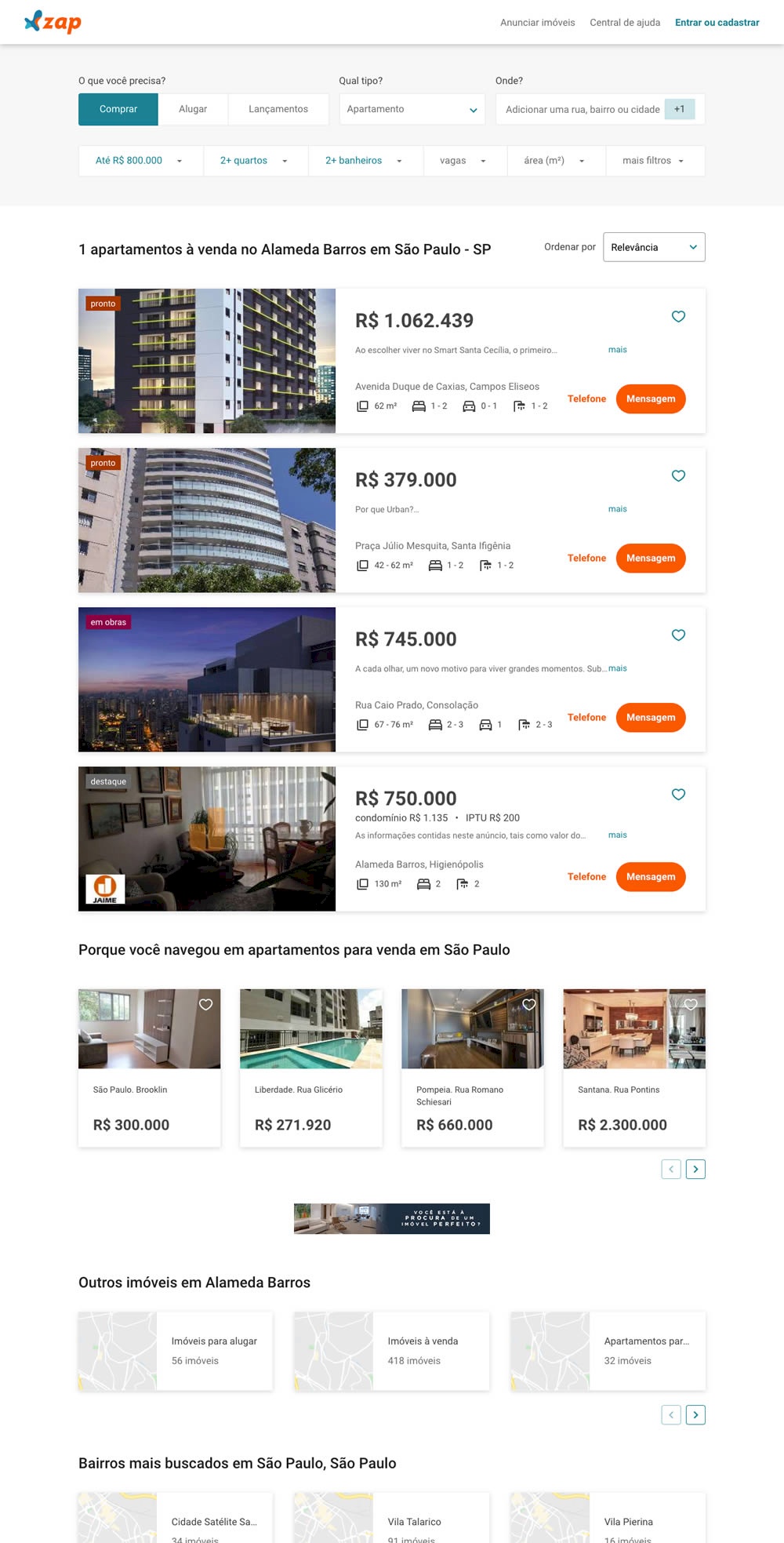Open the Alameda Barros, Higienópolis listing photo
The width and height of the screenshot is (784, 1543).
[x=207, y=839]
